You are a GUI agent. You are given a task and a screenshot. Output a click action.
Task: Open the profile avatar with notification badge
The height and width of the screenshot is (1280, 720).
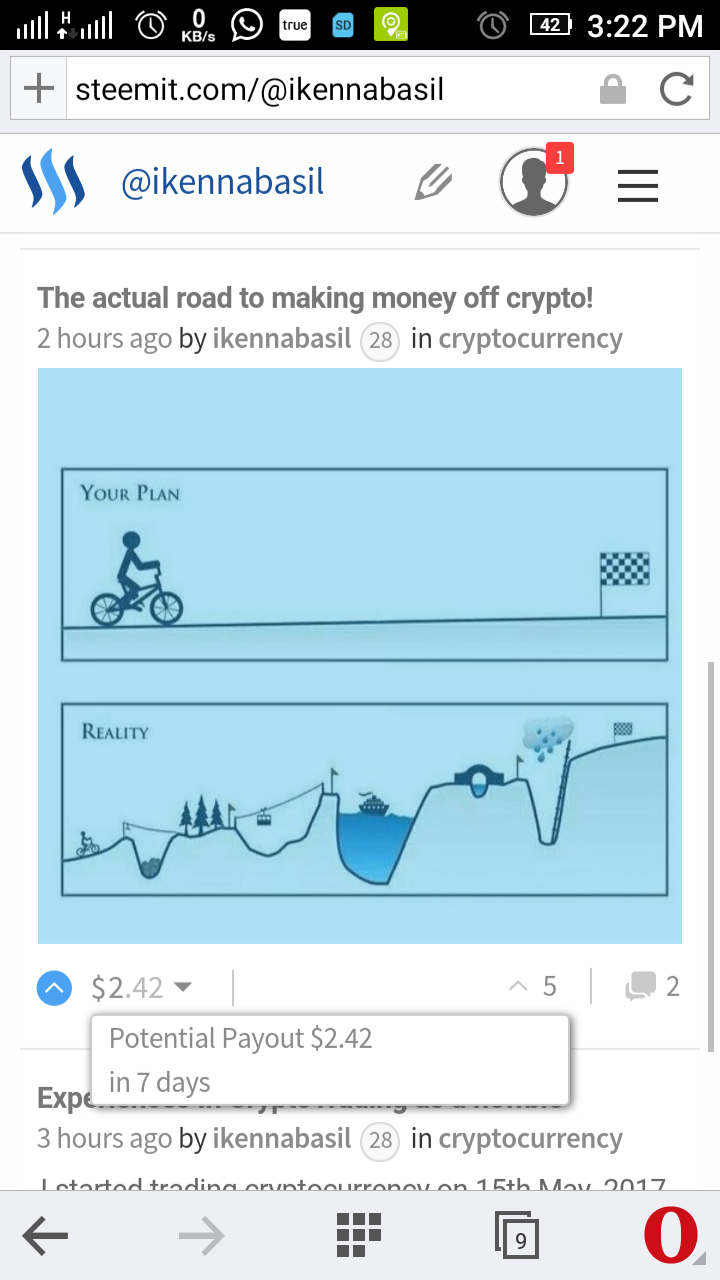pos(535,182)
